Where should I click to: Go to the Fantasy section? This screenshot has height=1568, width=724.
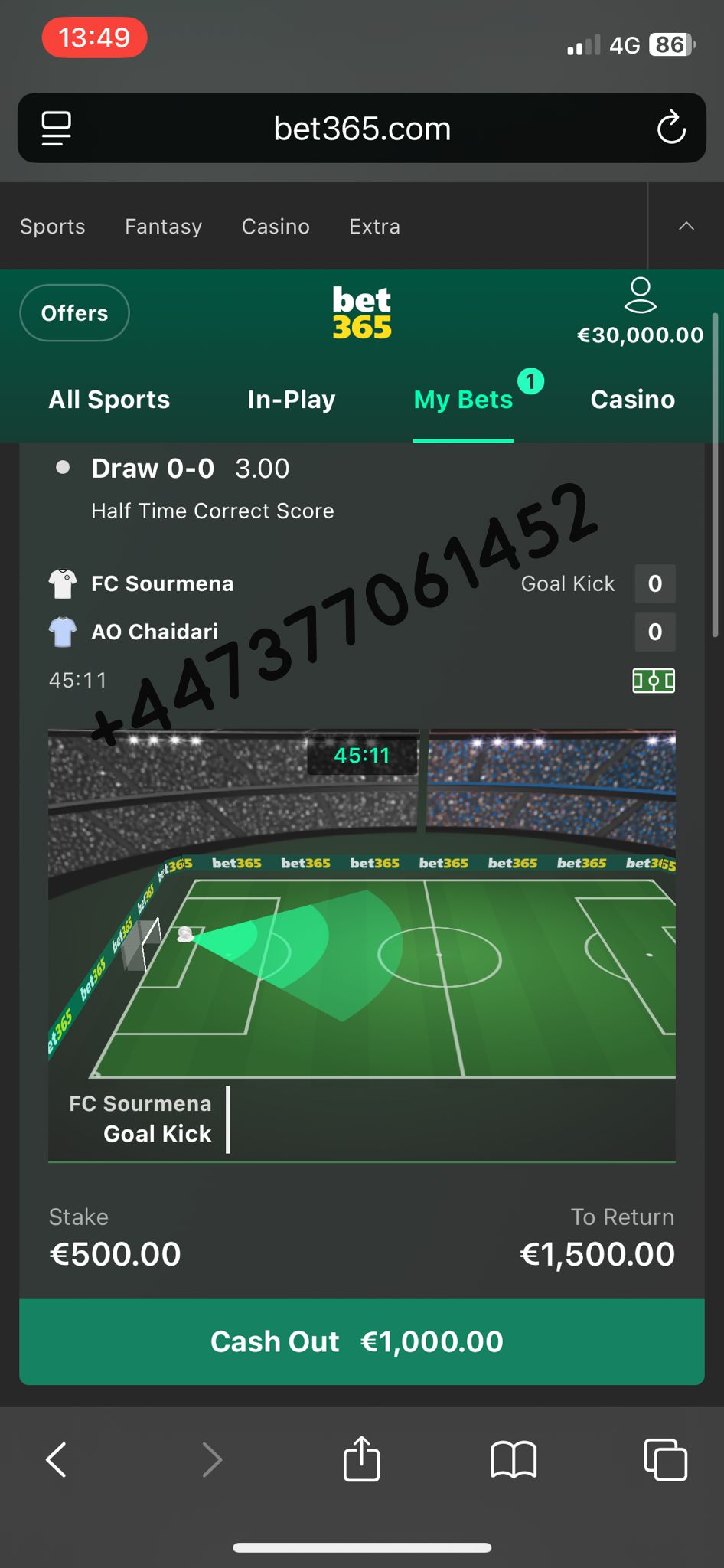click(x=163, y=227)
